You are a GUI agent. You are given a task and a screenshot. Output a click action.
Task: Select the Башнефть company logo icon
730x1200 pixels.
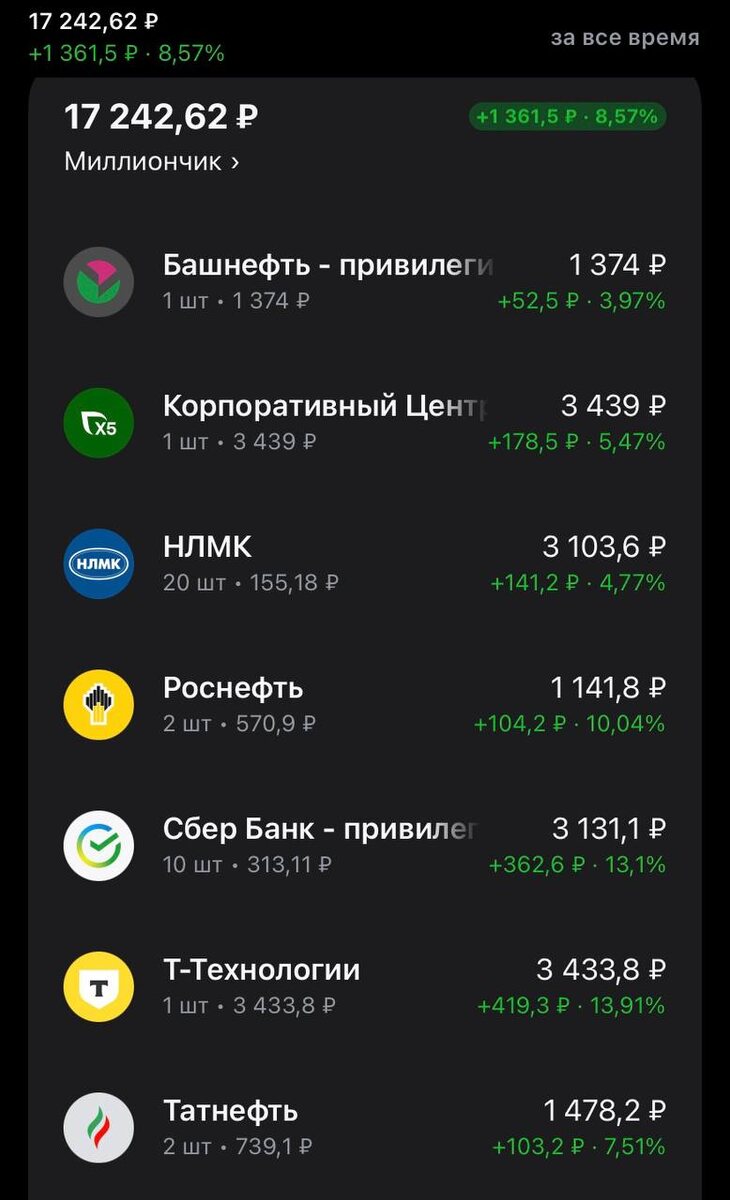coord(98,283)
